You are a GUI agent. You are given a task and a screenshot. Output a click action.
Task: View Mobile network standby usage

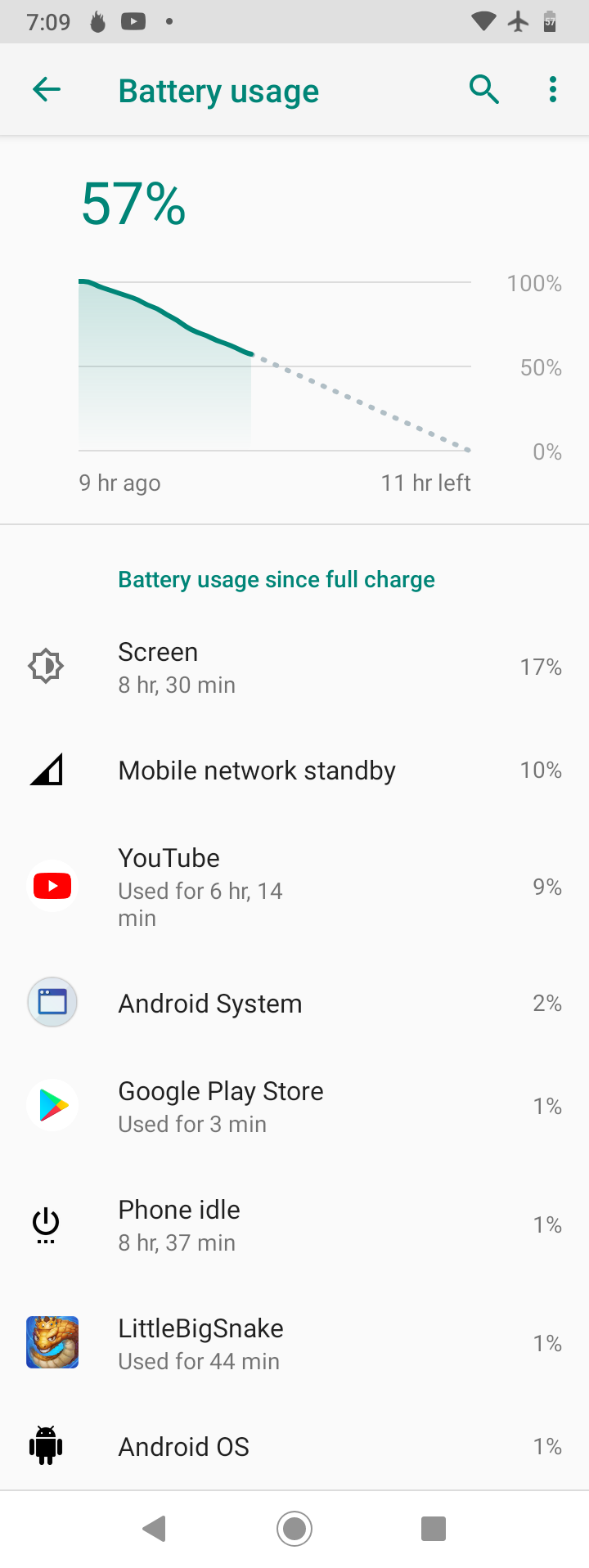(x=294, y=771)
